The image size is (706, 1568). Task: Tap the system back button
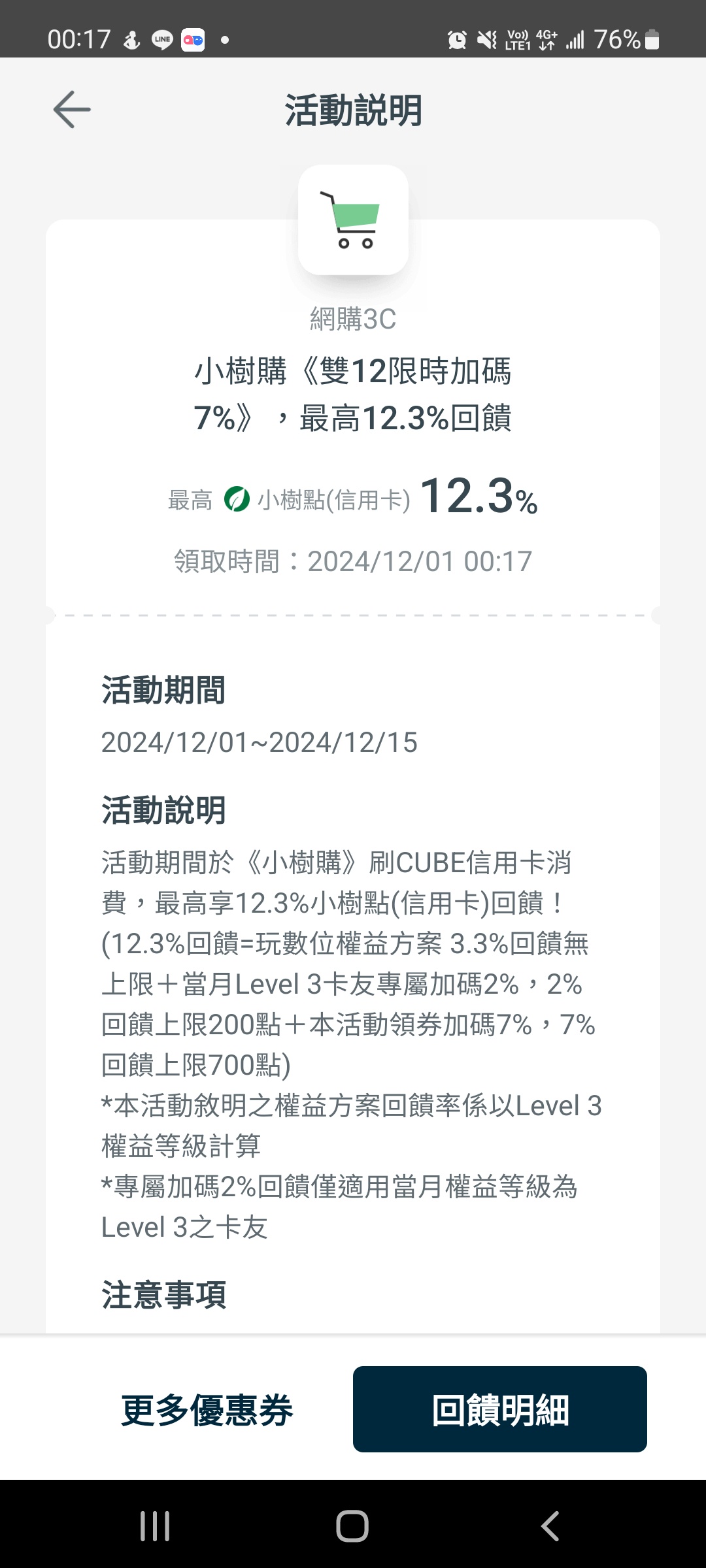click(x=550, y=1526)
